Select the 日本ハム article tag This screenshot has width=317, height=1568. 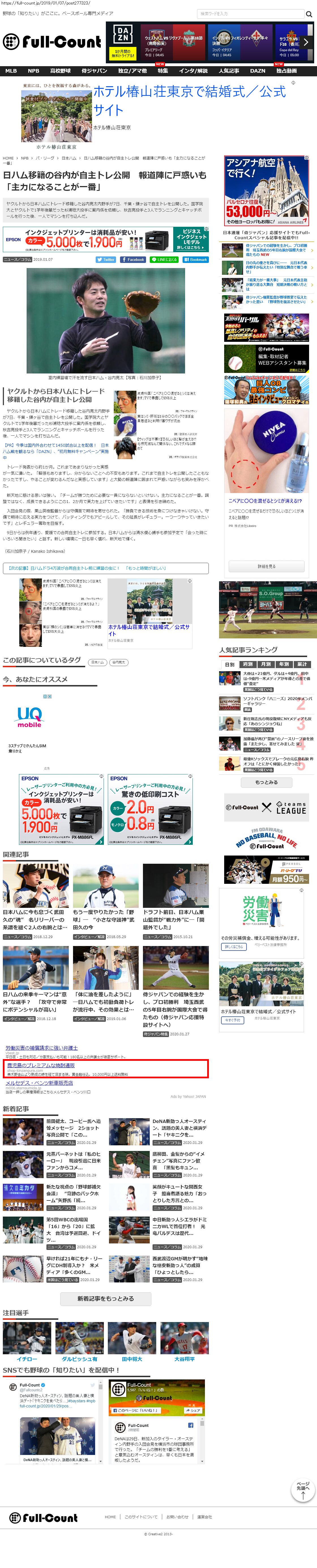pos(97,662)
